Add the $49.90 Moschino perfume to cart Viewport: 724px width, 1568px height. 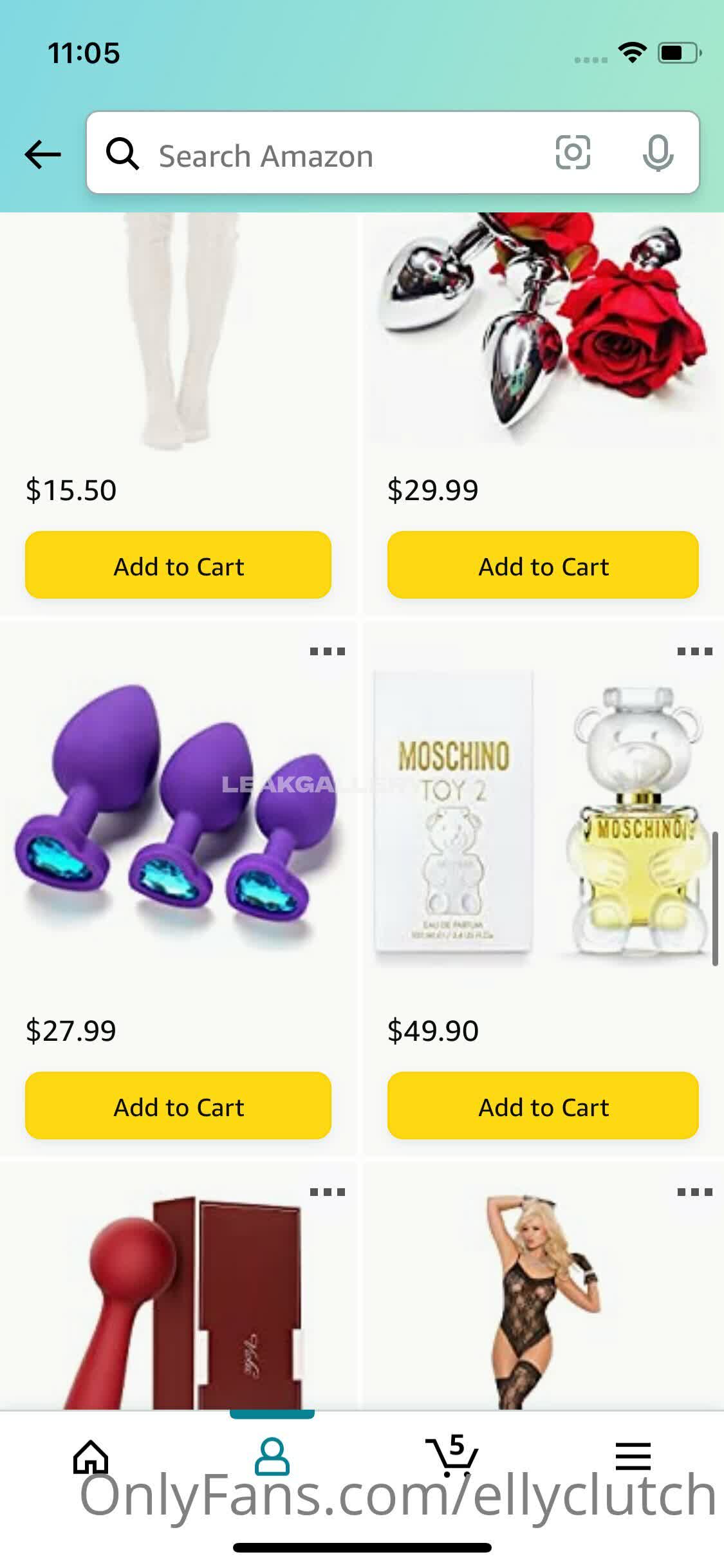pos(543,1106)
